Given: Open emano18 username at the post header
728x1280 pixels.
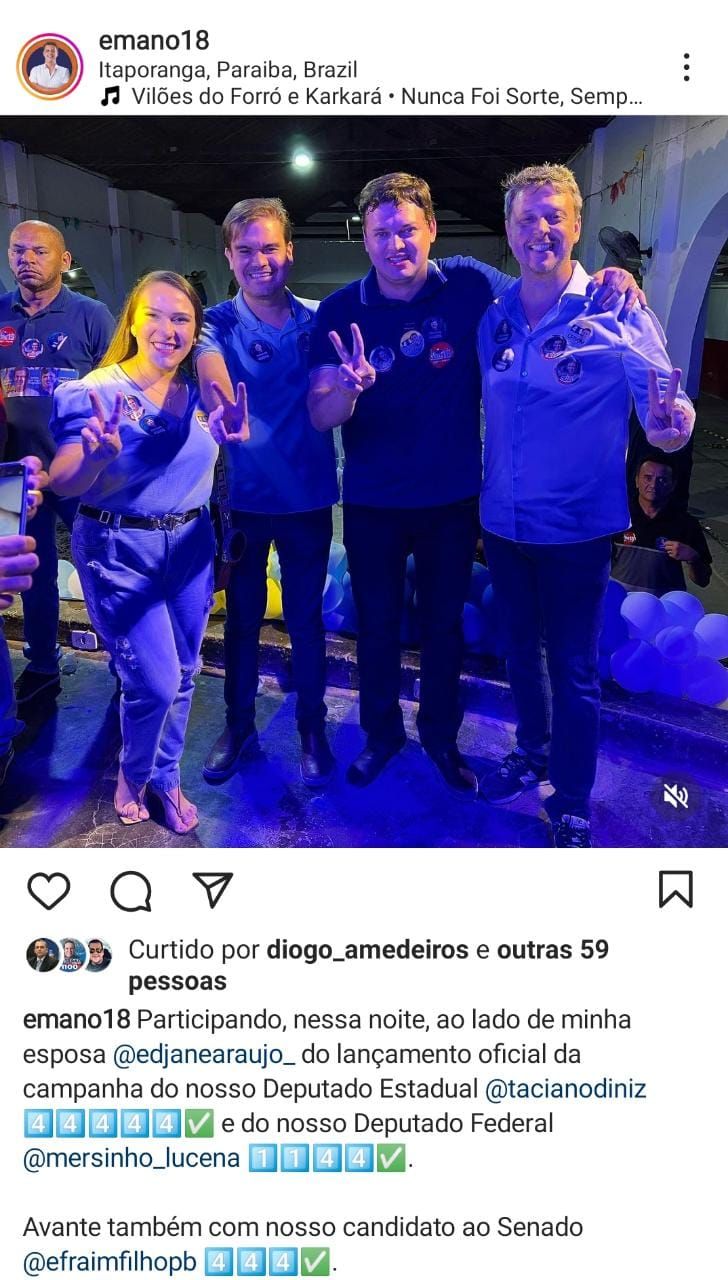Looking at the screenshot, I should [154, 41].
